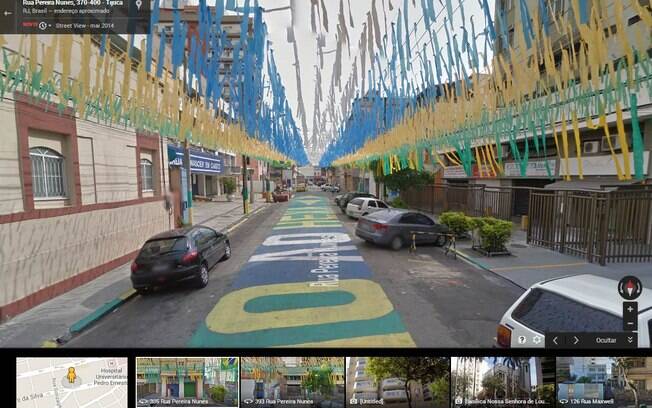
Task: Open the 126 Rua Maxwell thumbnail
Action: [x=603, y=381]
